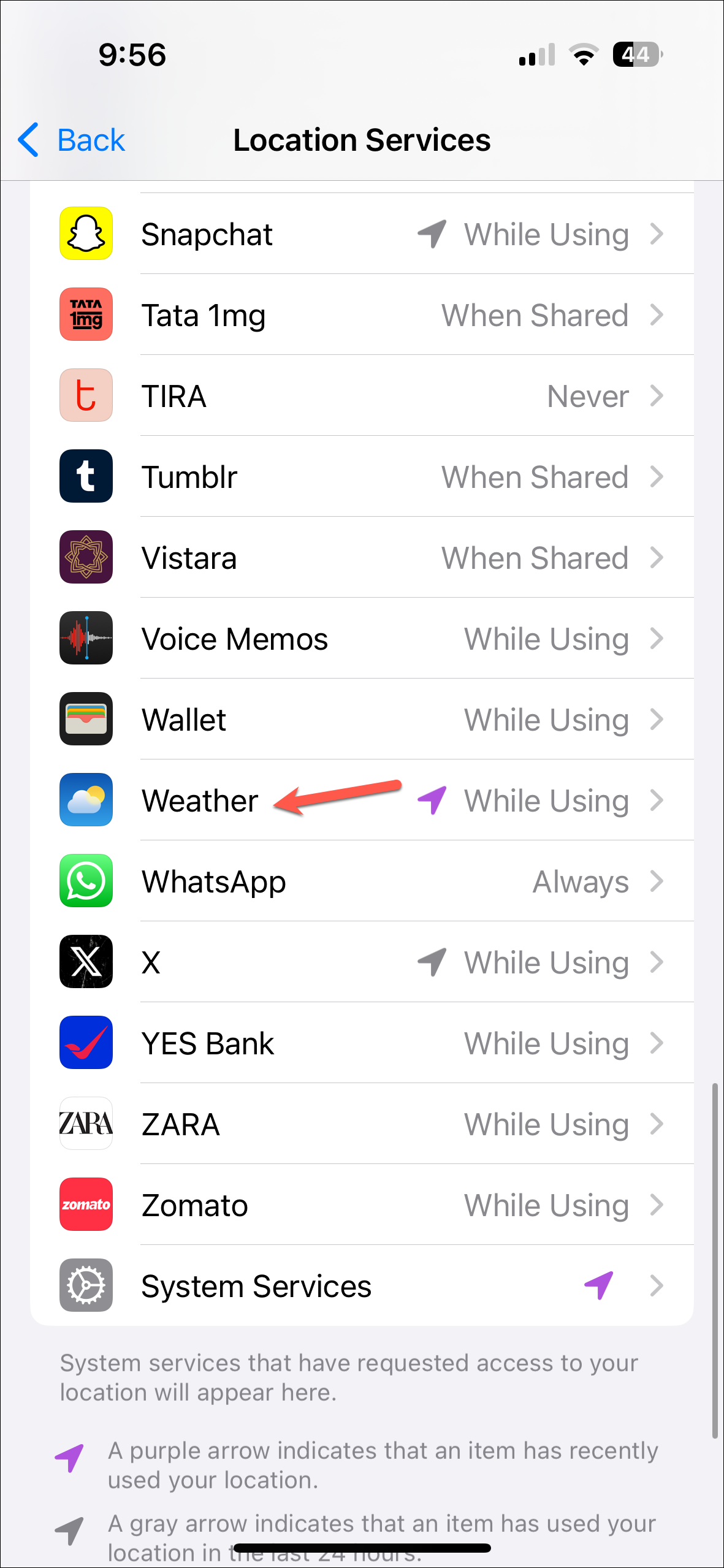View Vistara location permission

362,558
